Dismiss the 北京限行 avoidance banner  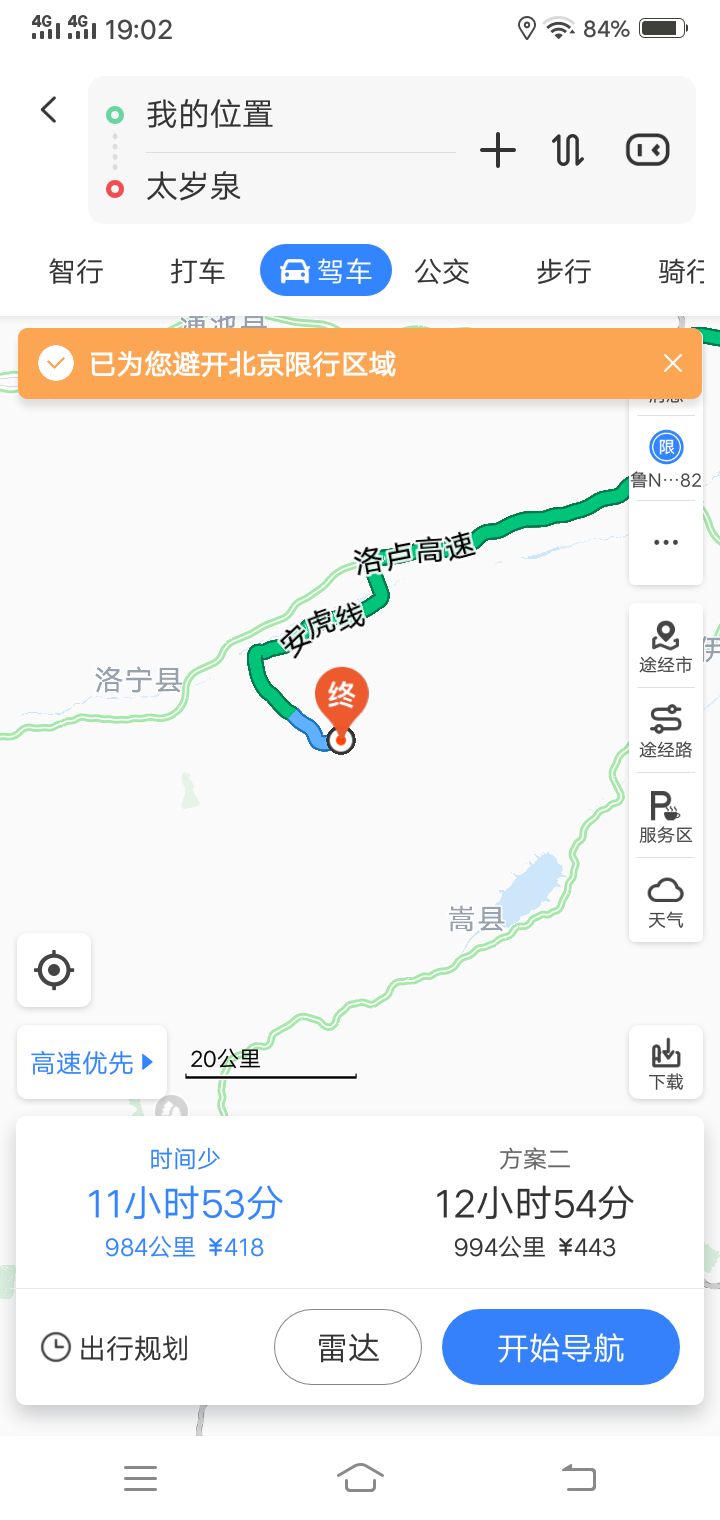coord(673,363)
